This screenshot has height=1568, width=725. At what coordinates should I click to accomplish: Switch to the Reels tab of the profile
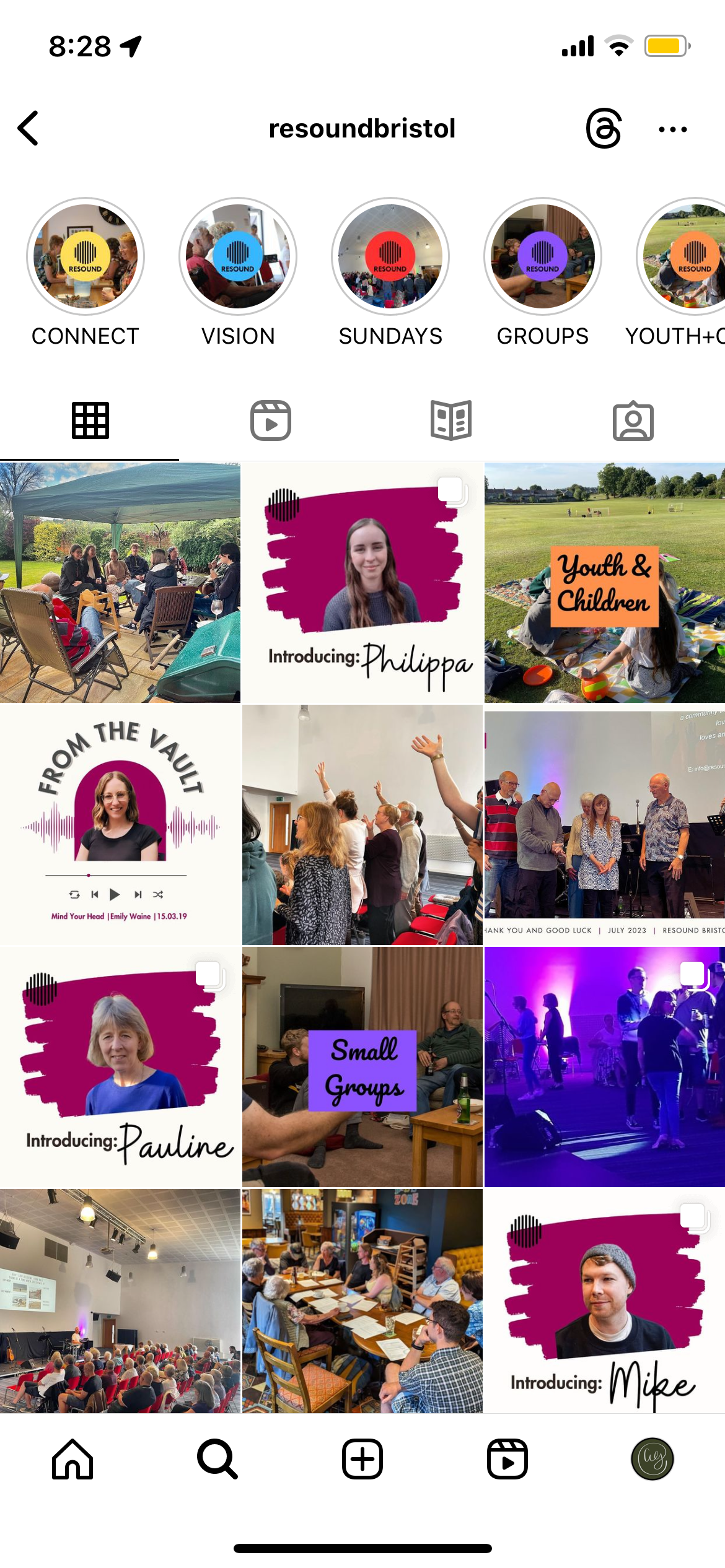271,420
